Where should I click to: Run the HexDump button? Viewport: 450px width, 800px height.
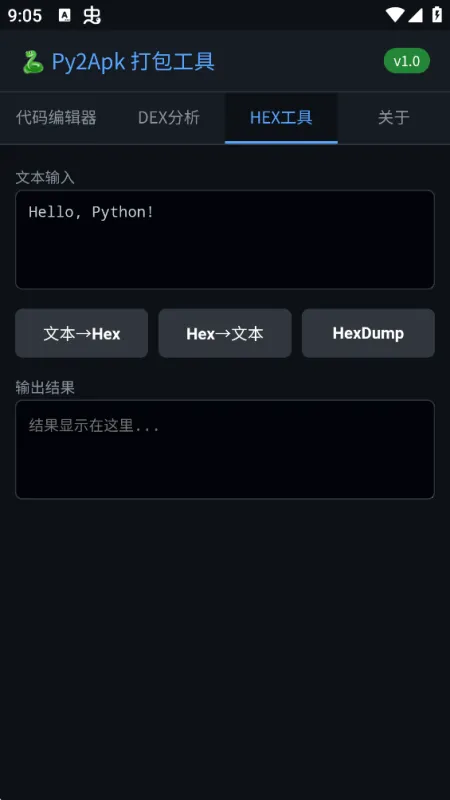(368, 333)
